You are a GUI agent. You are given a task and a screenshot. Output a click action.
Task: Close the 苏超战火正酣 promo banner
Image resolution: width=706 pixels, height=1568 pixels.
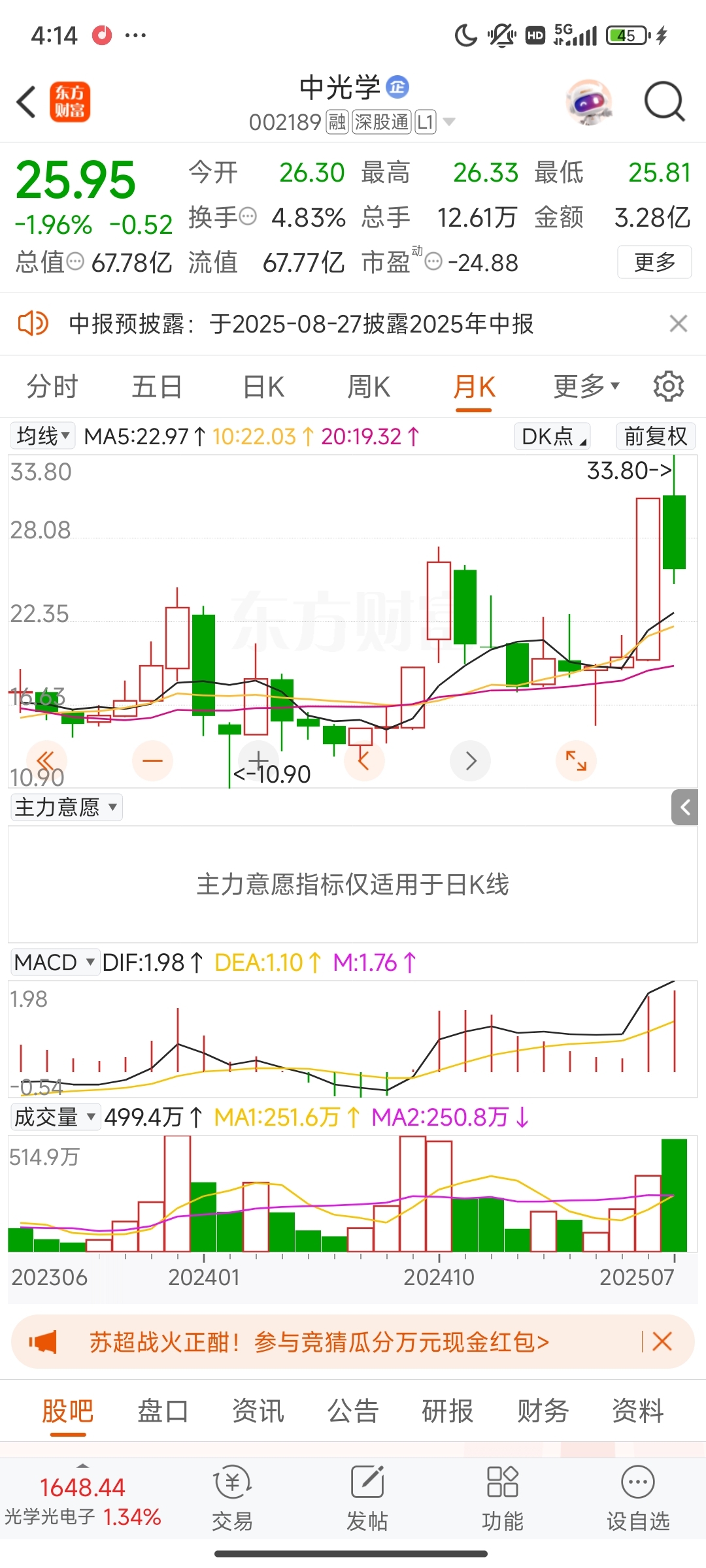coord(662,1342)
